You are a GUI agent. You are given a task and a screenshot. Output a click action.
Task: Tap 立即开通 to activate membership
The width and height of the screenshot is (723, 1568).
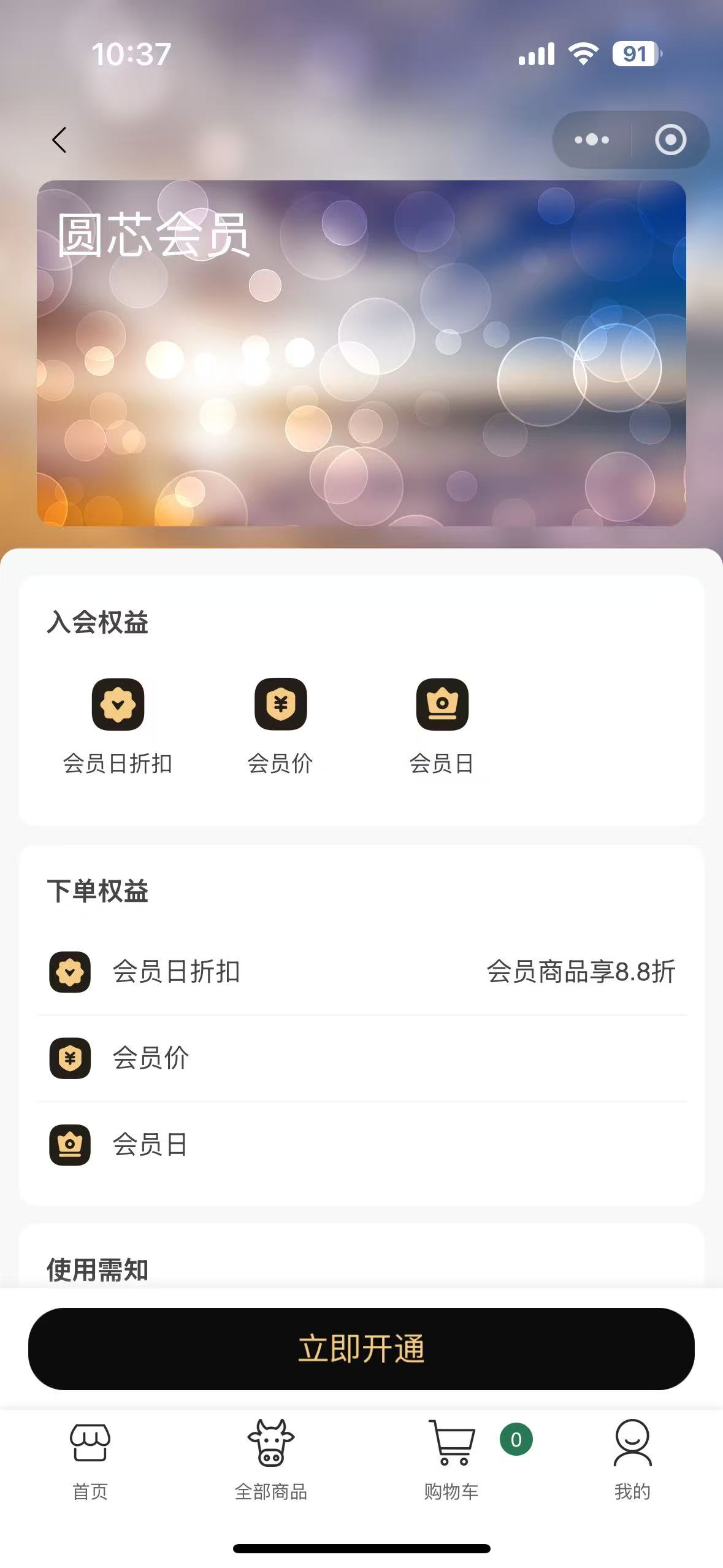[361, 1348]
